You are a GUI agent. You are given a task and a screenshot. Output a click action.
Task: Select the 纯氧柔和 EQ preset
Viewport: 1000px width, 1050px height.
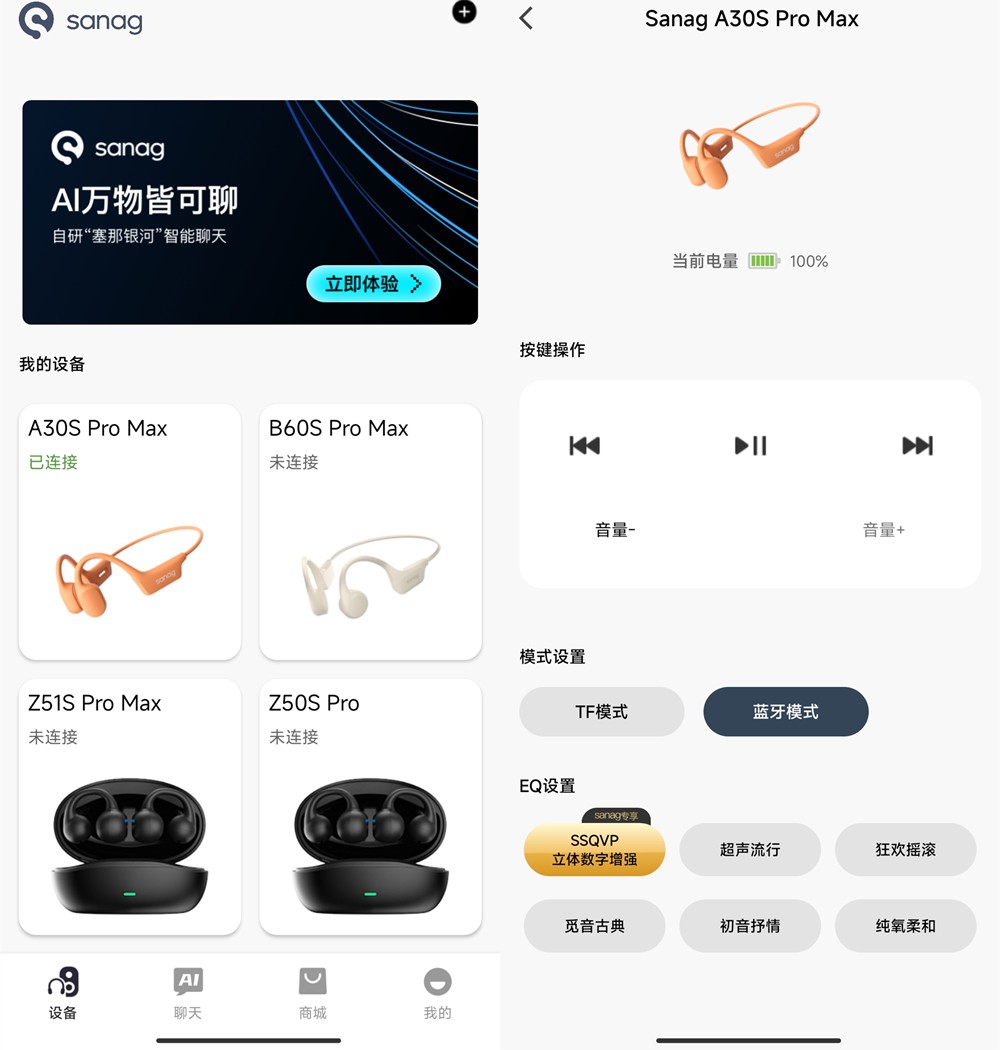pyautogui.click(x=905, y=926)
